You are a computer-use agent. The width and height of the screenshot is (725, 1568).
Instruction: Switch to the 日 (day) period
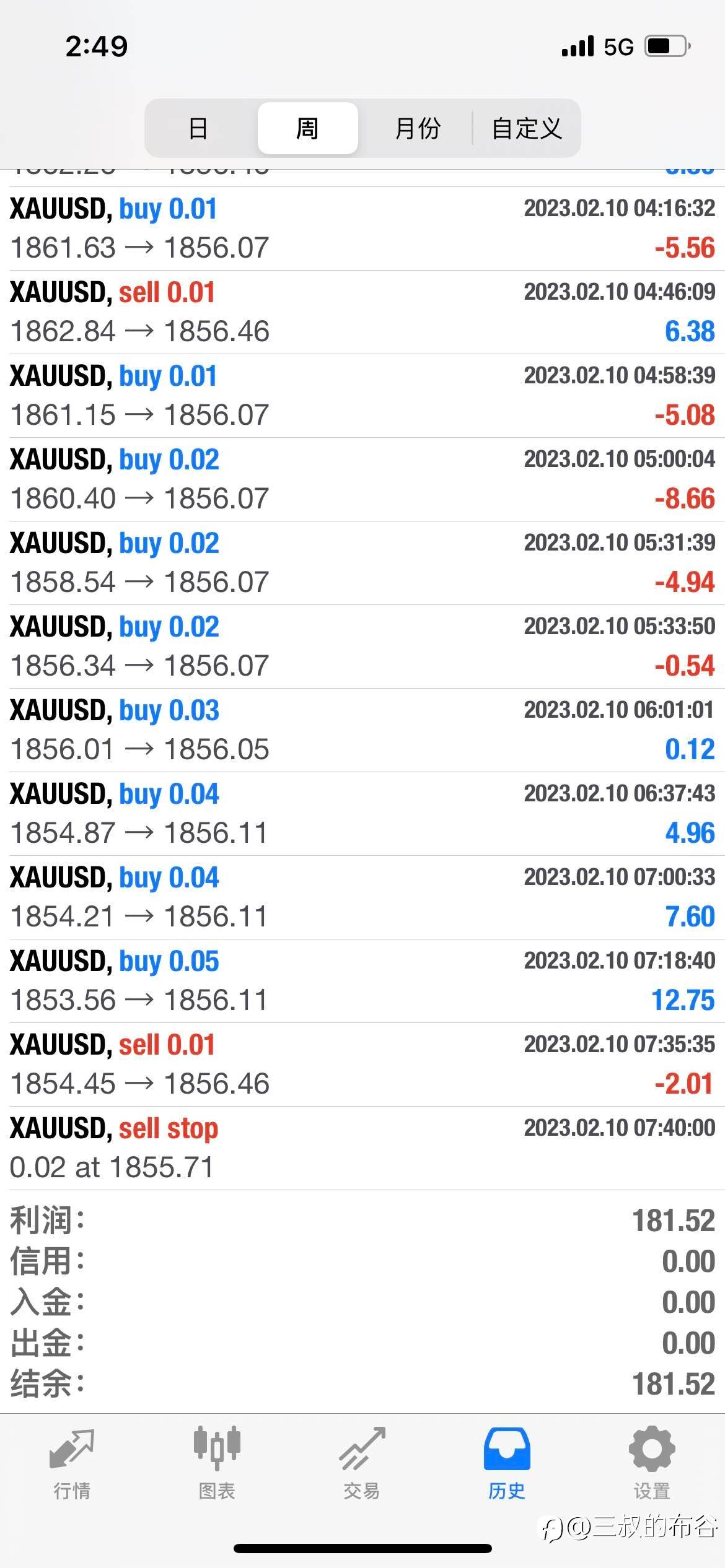tap(198, 128)
